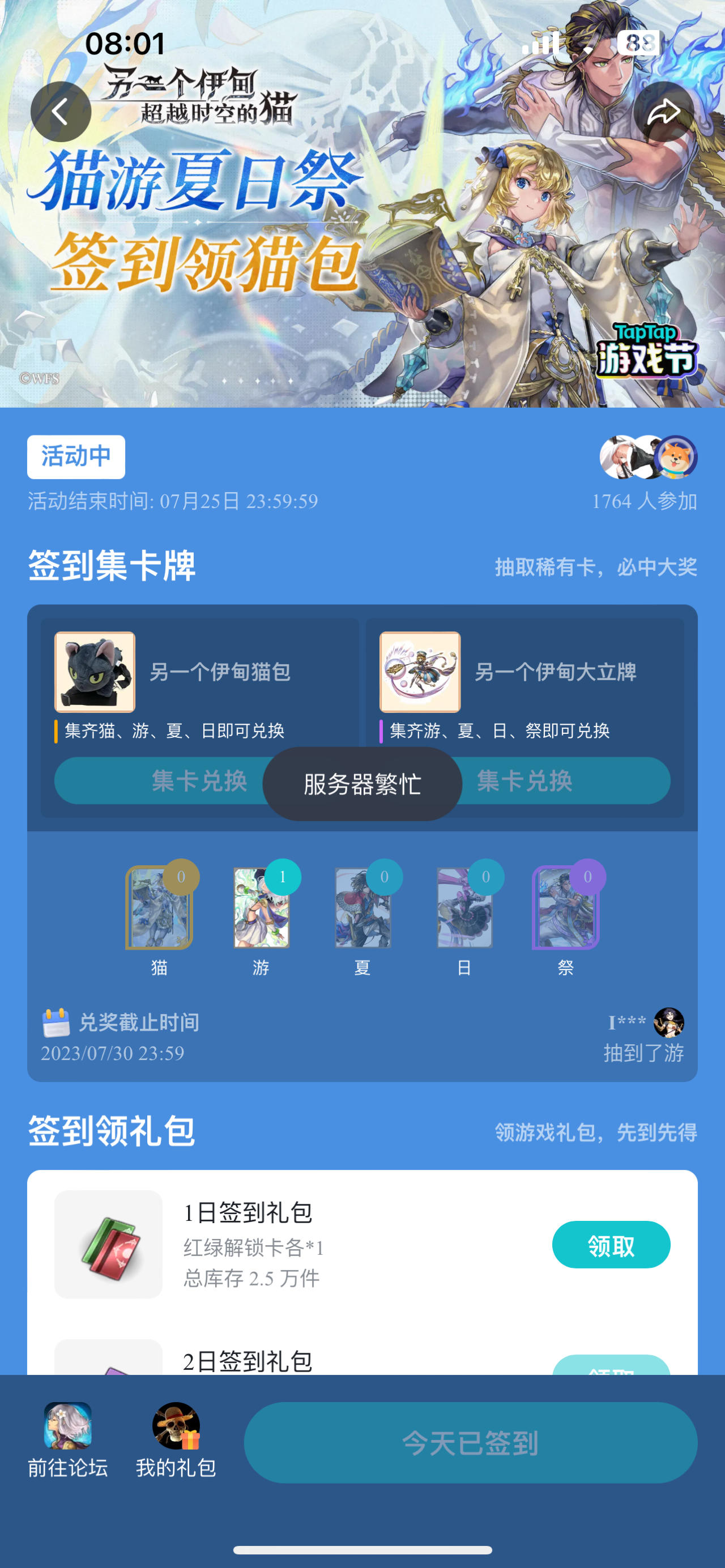Screen dimensions: 725x1568
Task: Open the share icon at top right
Action: click(x=663, y=112)
